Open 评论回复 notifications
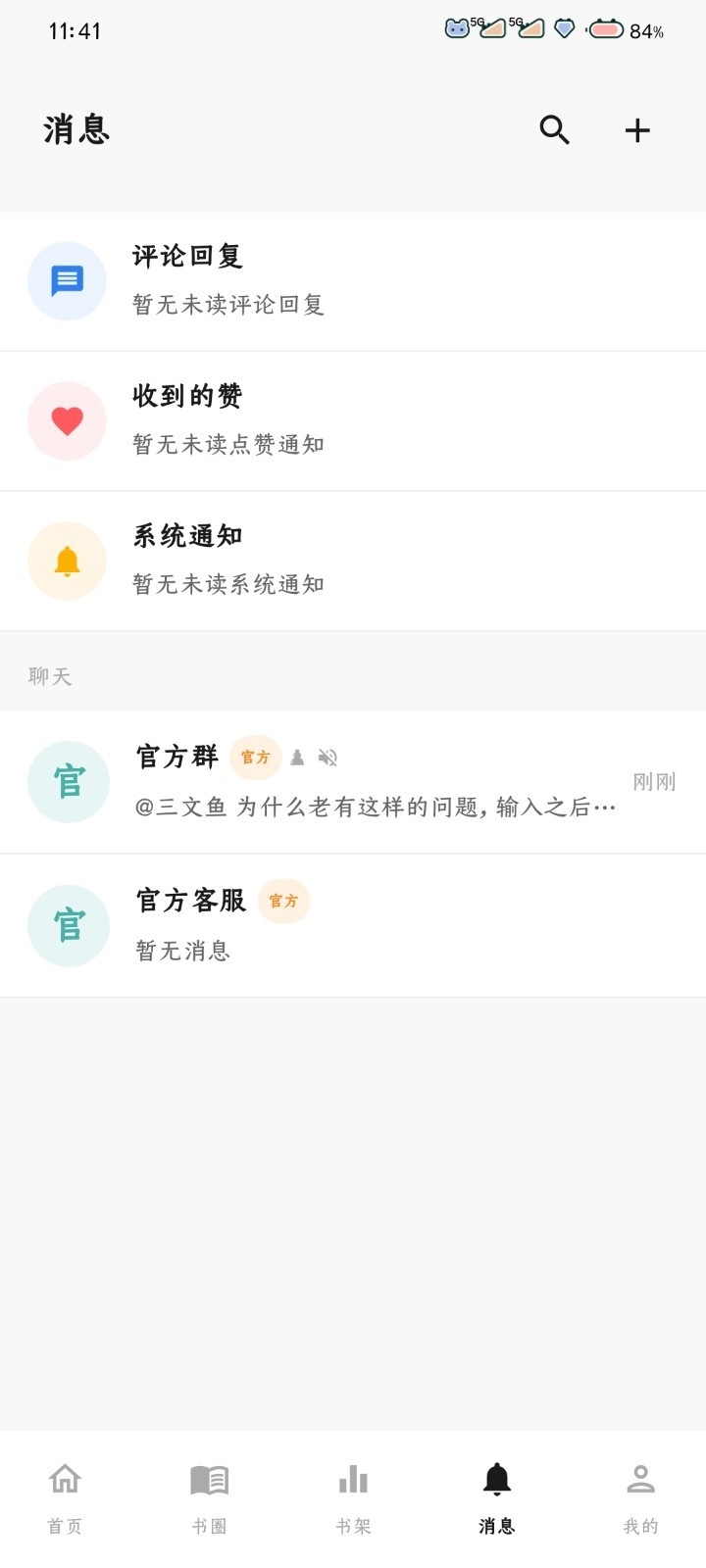 [353, 281]
